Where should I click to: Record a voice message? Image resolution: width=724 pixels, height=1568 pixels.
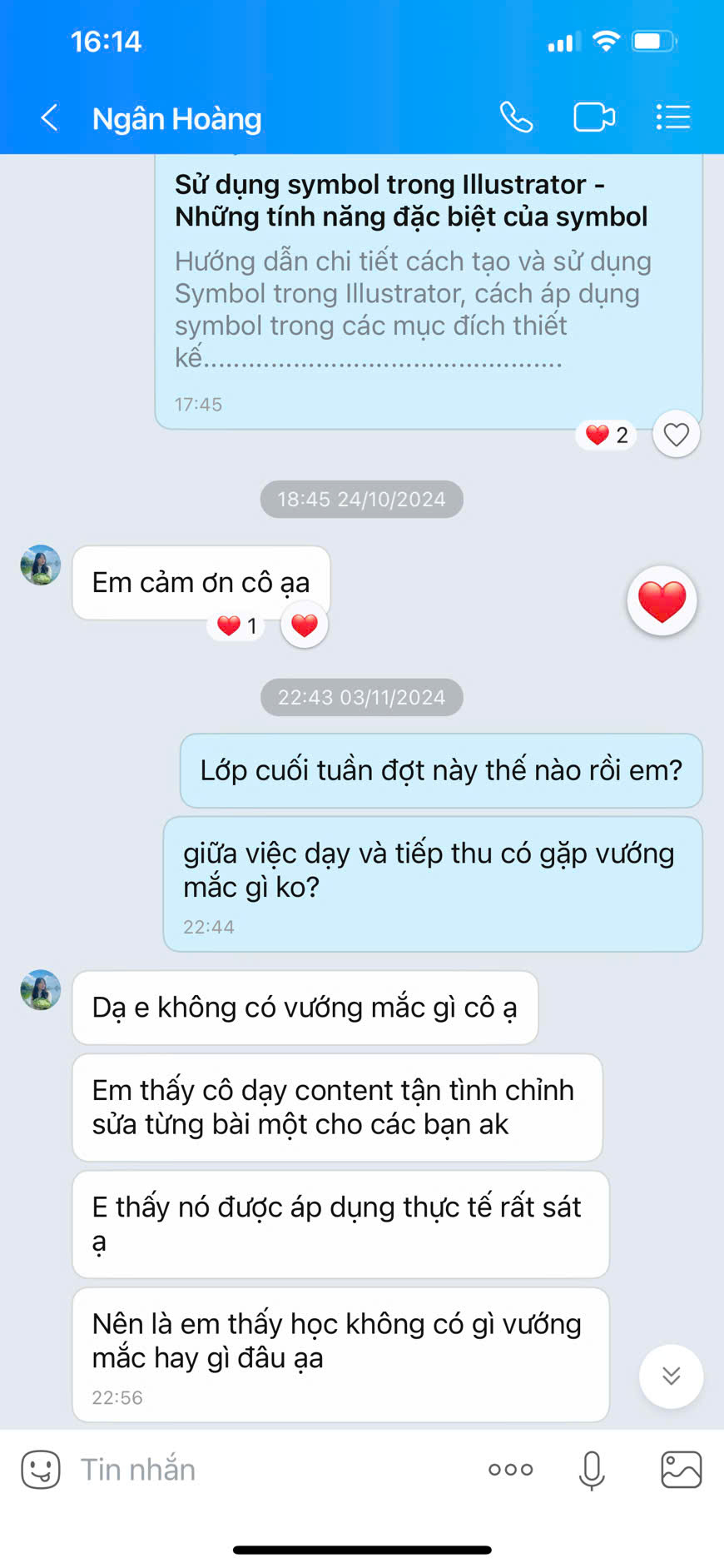pyautogui.click(x=592, y=1470)
